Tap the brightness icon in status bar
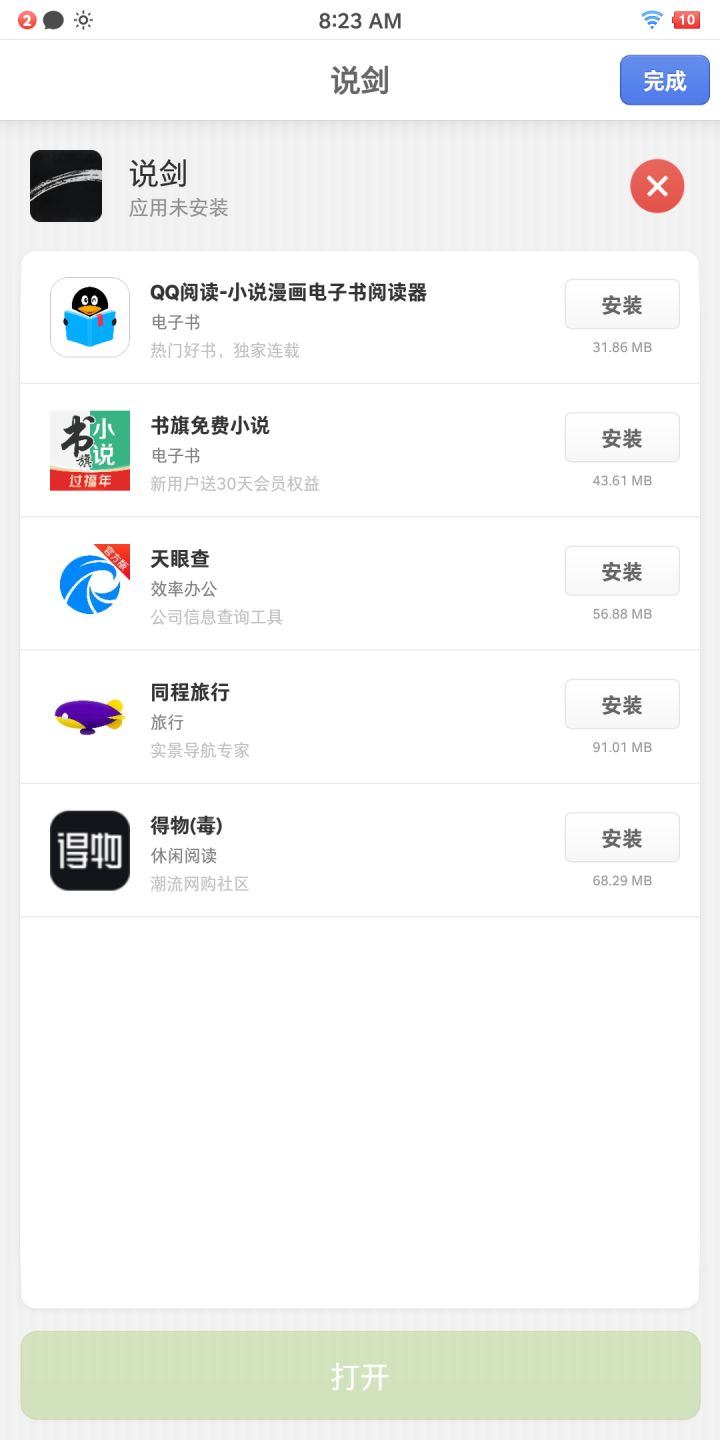This screenshot has height=1440, width=720. 83,20
